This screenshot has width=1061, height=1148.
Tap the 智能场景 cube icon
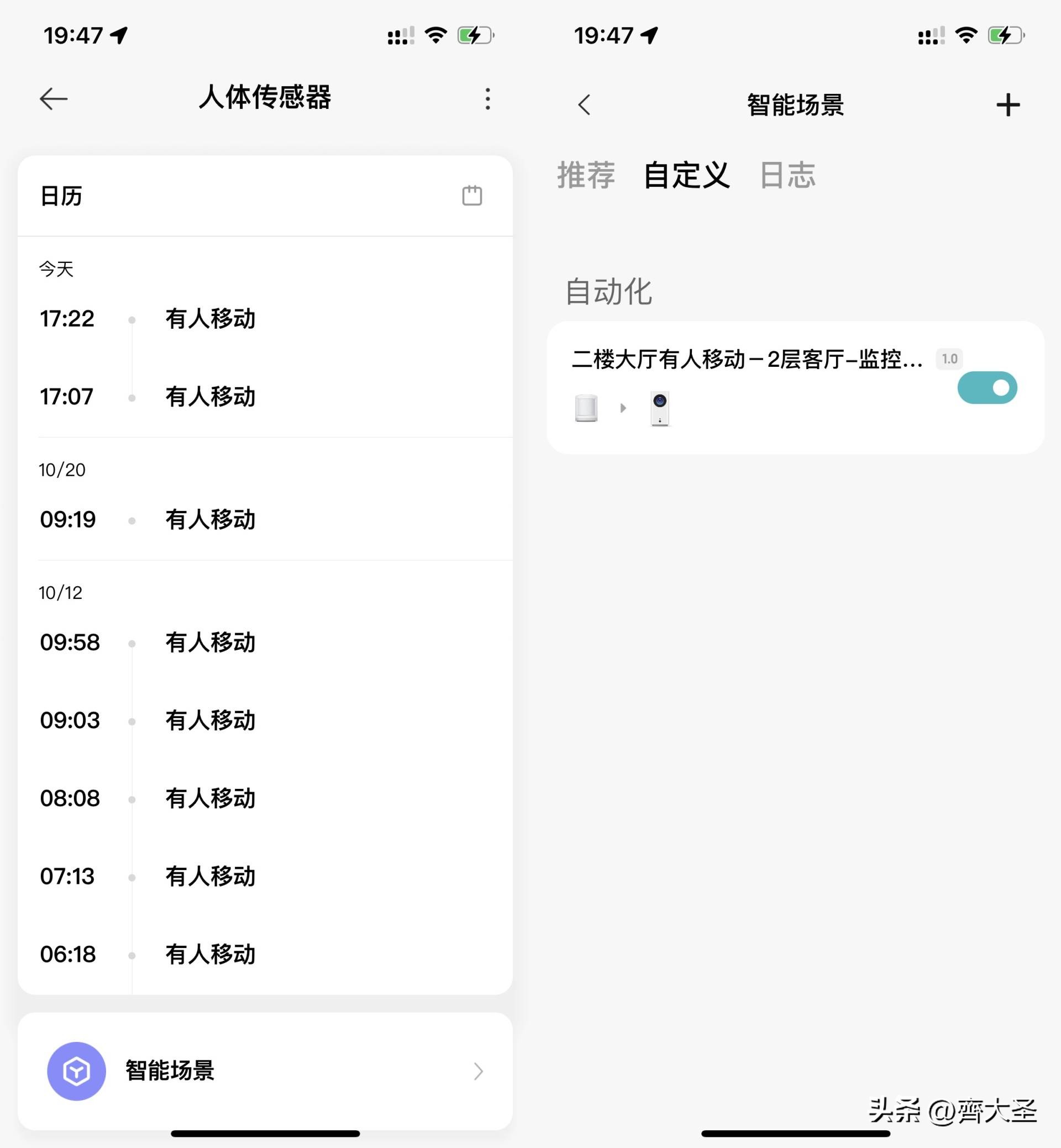coord(75,1071)
